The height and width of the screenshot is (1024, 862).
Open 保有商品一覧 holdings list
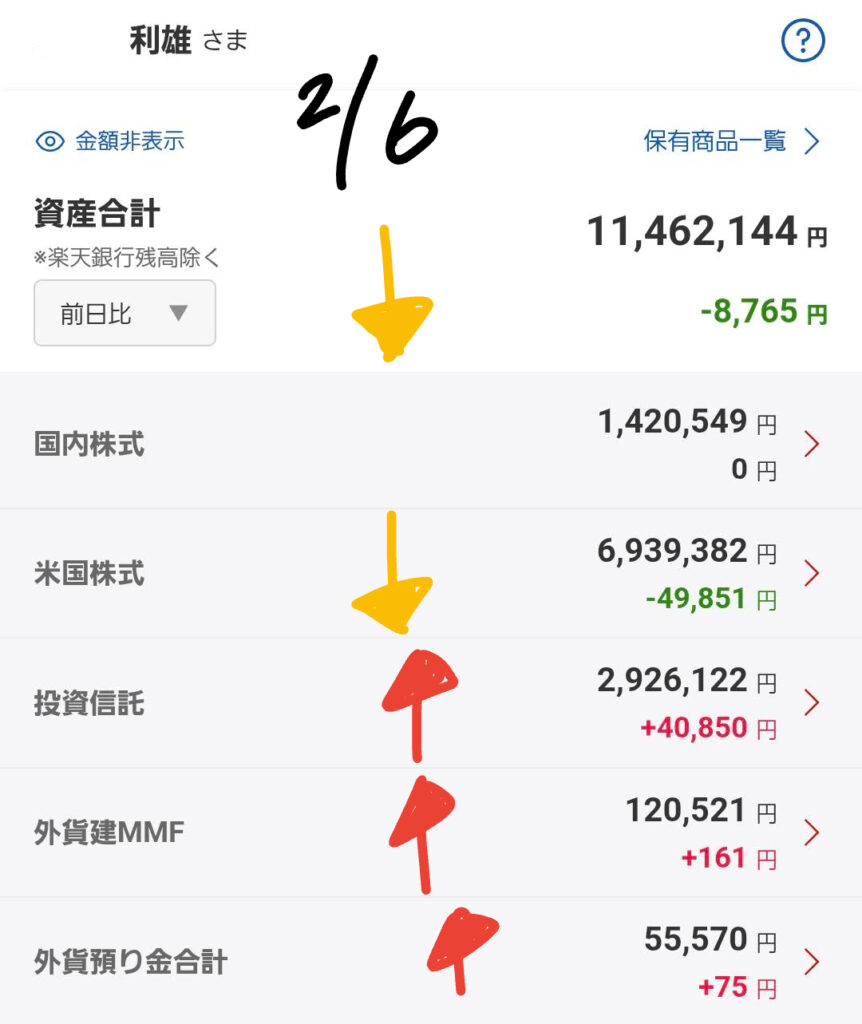click(731, 141)
